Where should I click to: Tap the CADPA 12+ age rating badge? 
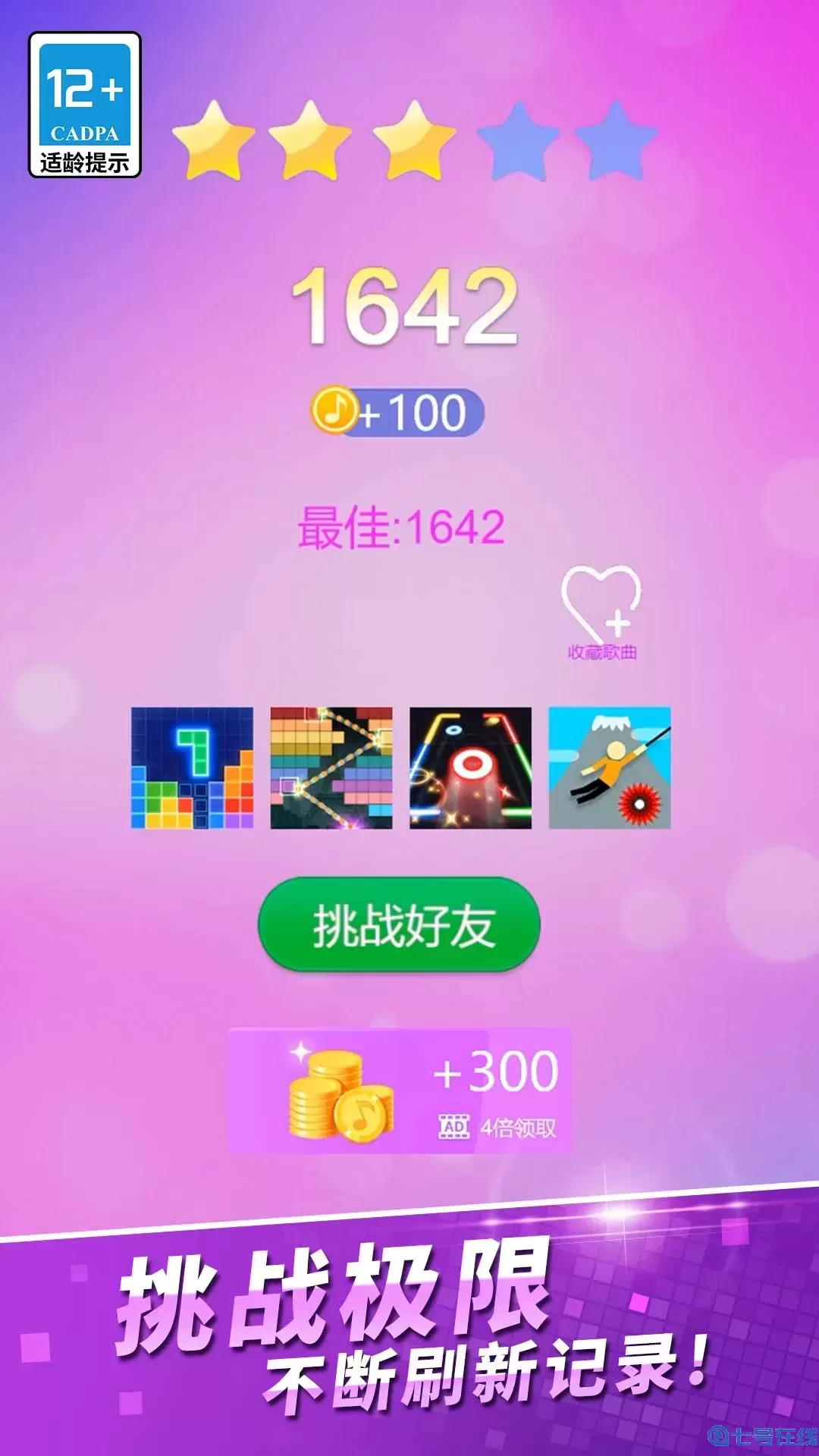click(83, 102)
